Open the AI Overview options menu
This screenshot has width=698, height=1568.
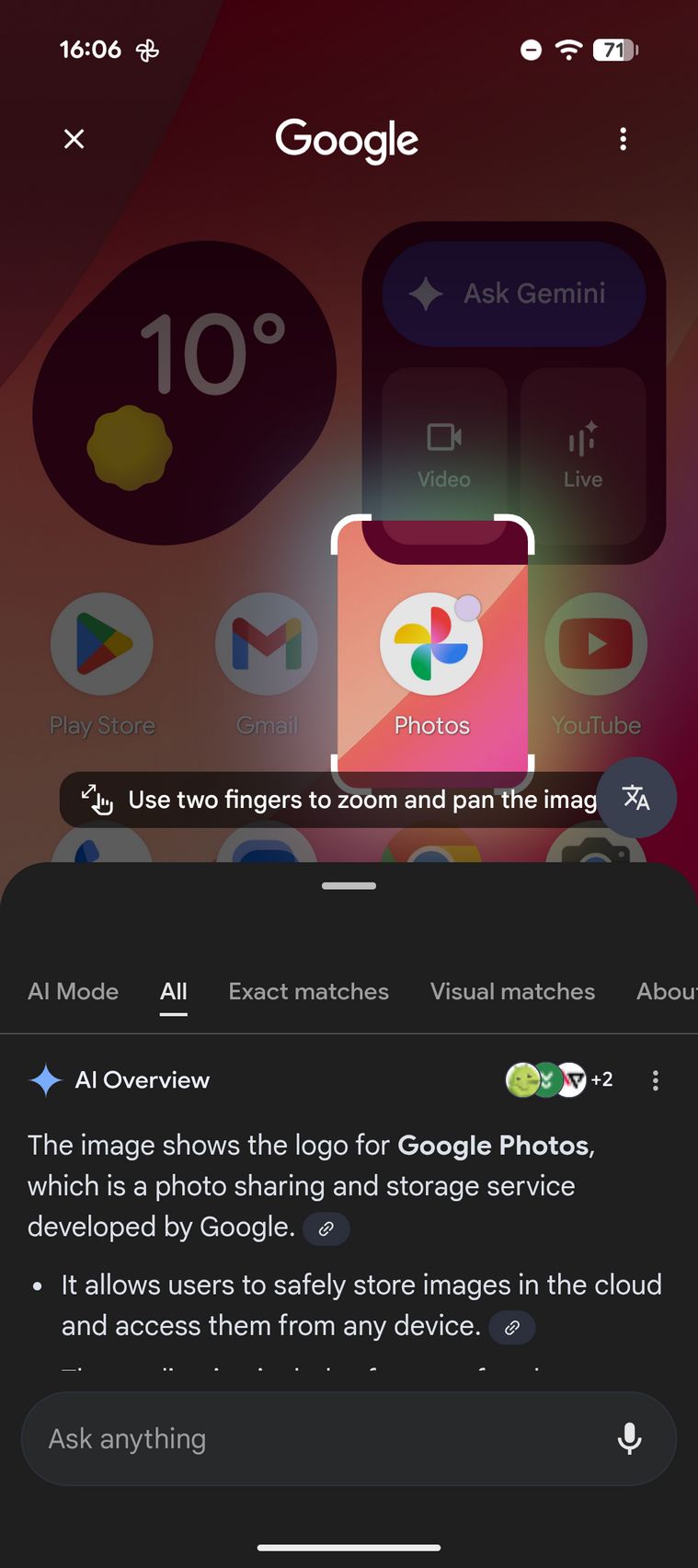tap(656, 1080)
